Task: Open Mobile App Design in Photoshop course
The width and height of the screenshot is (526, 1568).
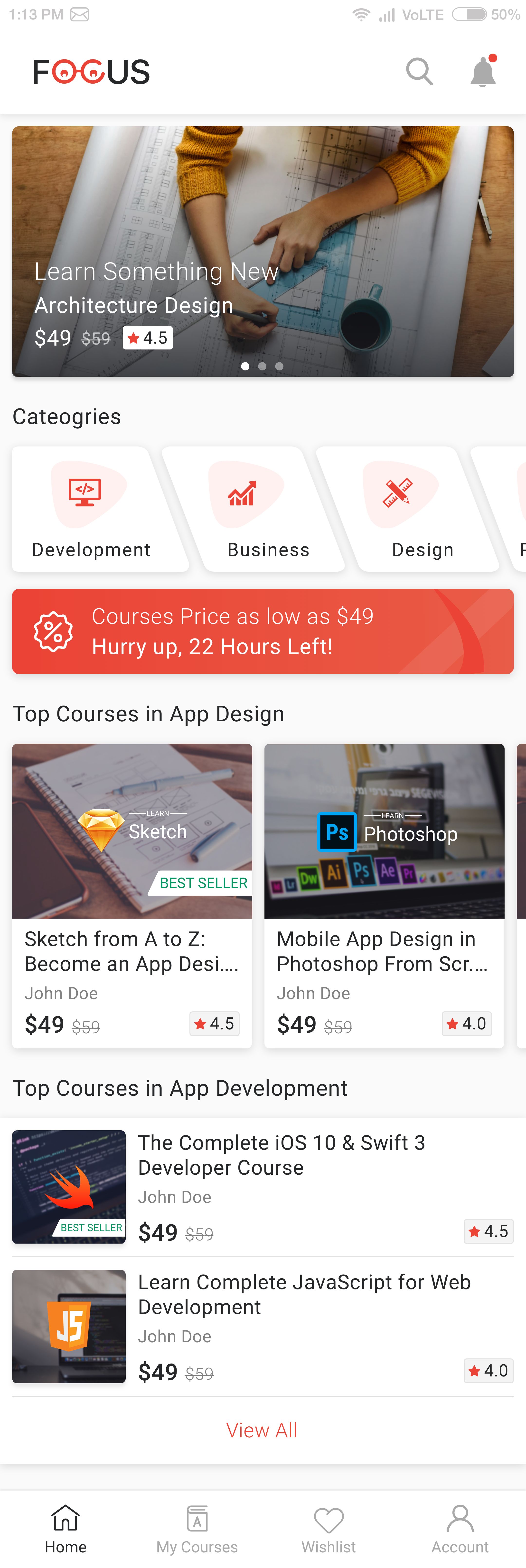Action: (x=384, y=895)
